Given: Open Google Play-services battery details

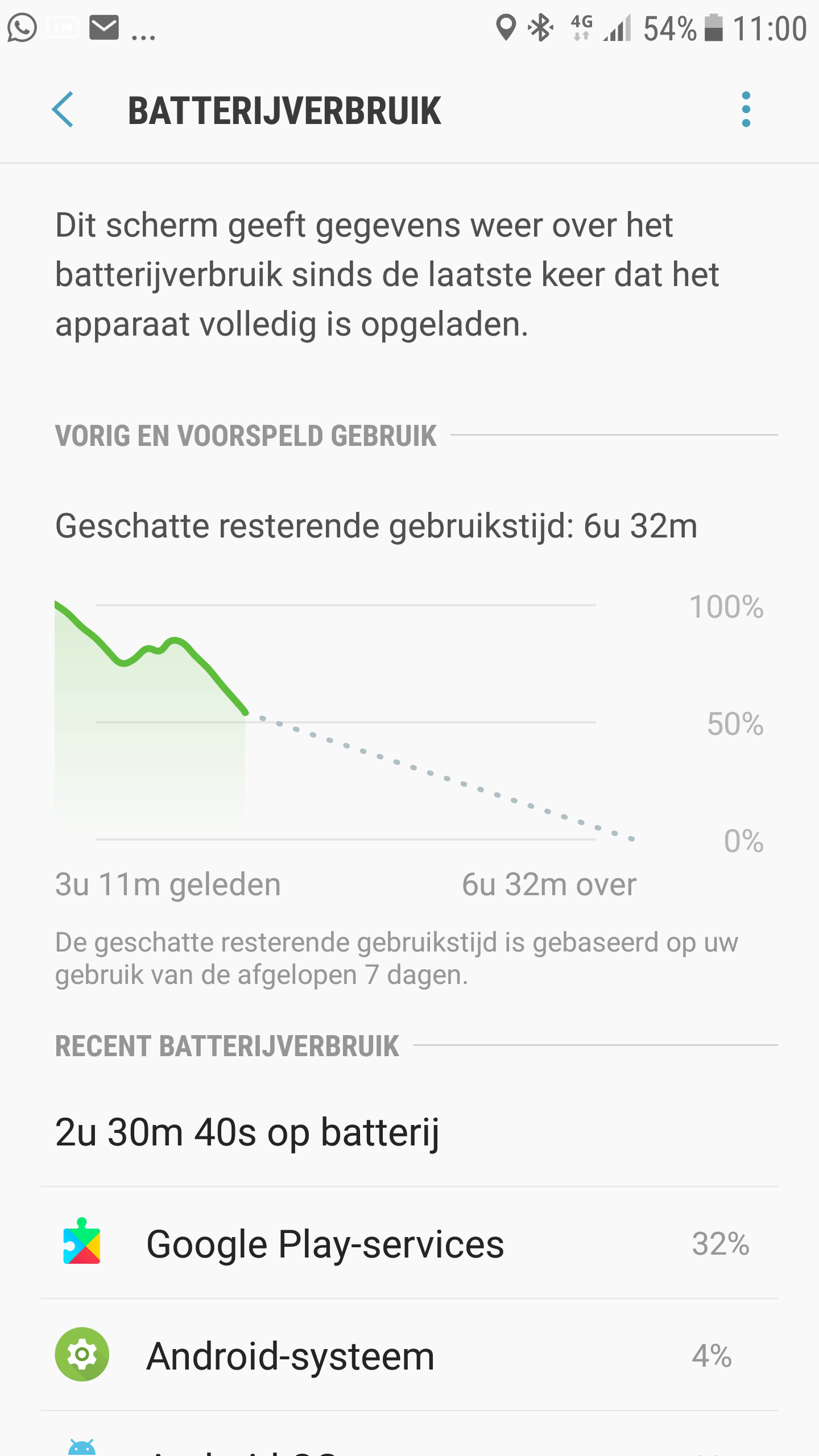Looking at the screenshot, I should pyautogui.click(x=409, y=1243).
